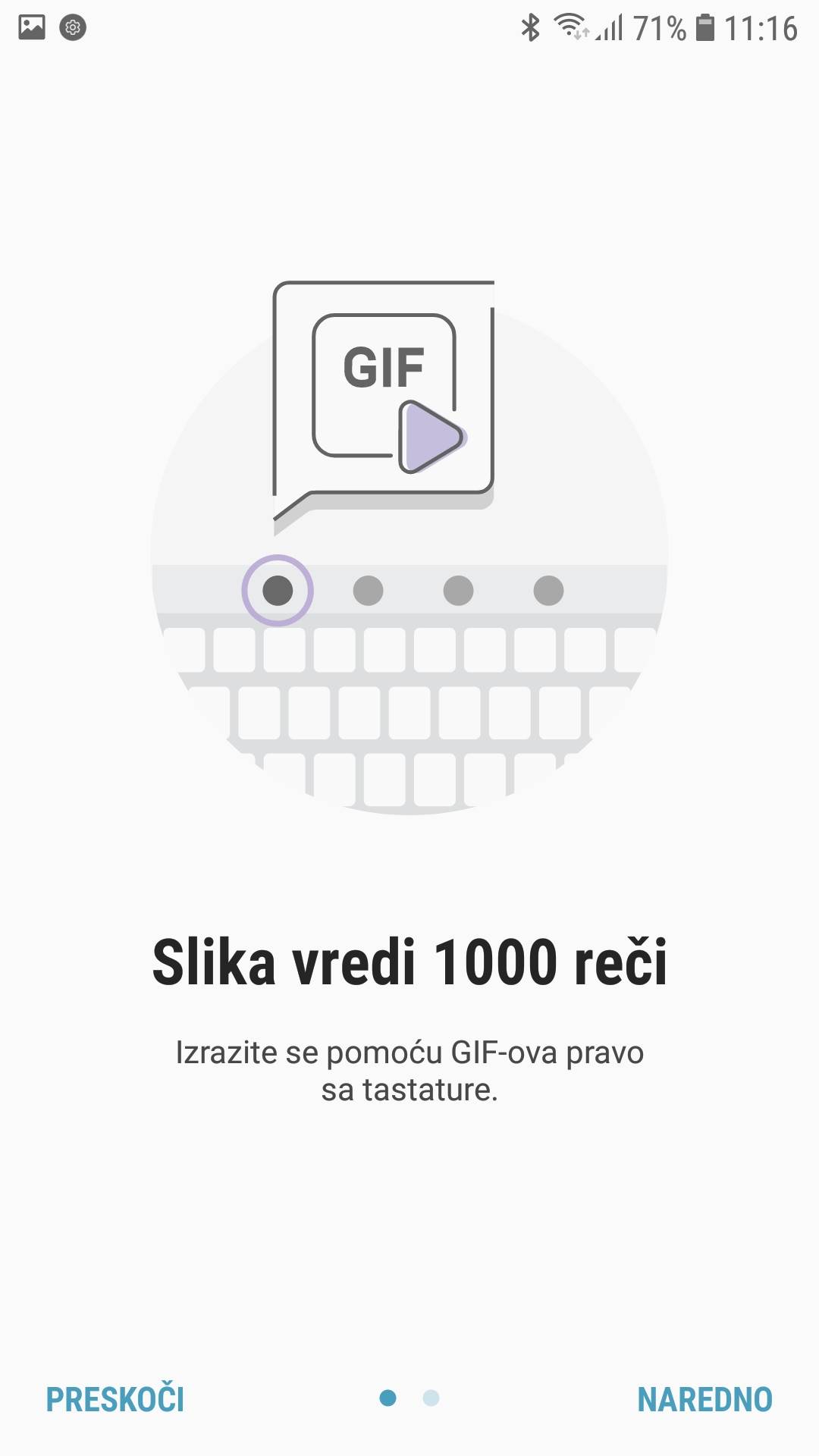Select the Wi-Fi icon in status bar
Image resolution: width=819 pixels, height=1456 pixels.
567,25
